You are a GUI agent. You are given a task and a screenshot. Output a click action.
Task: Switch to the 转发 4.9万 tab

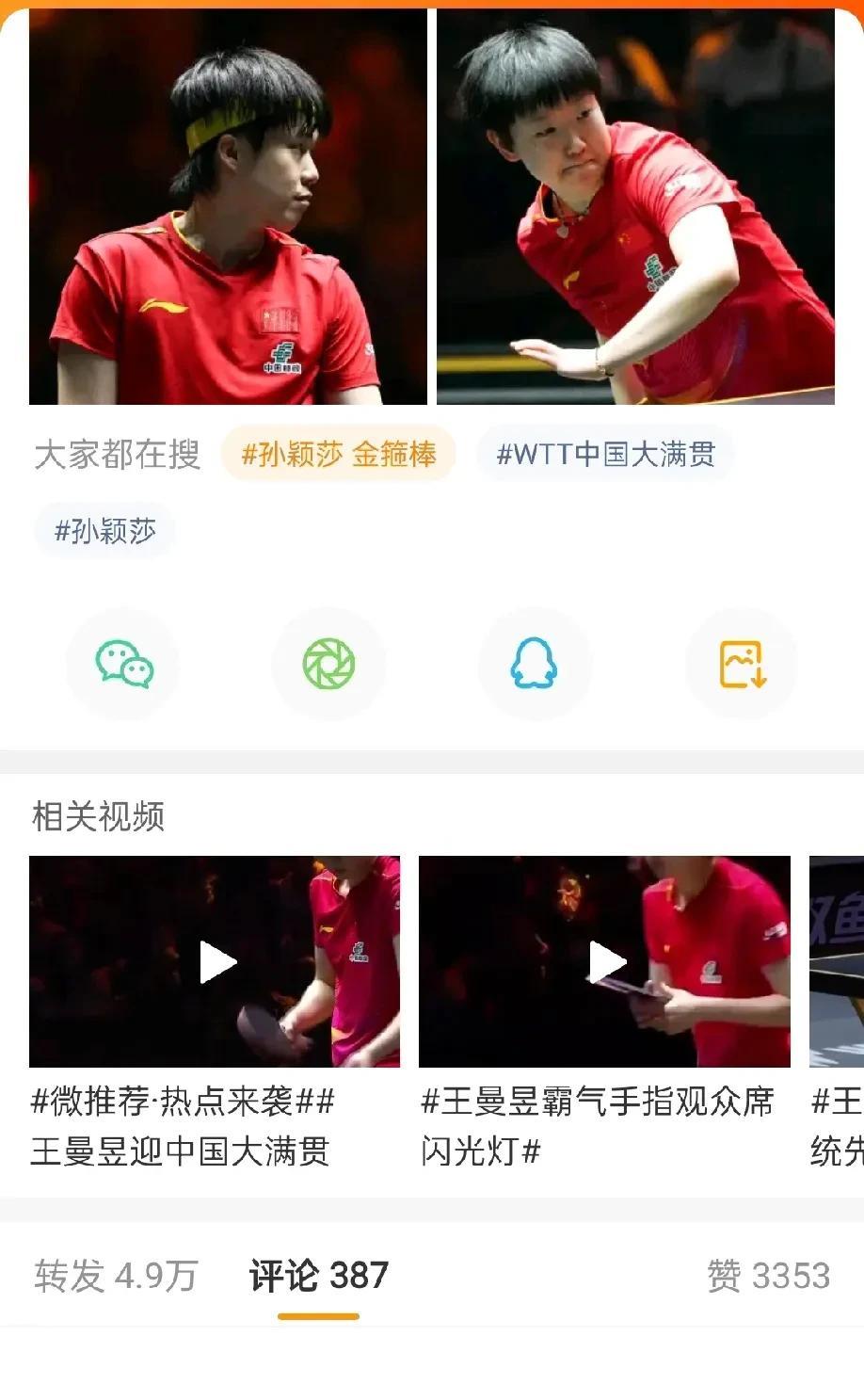(x=116, y=1277)
